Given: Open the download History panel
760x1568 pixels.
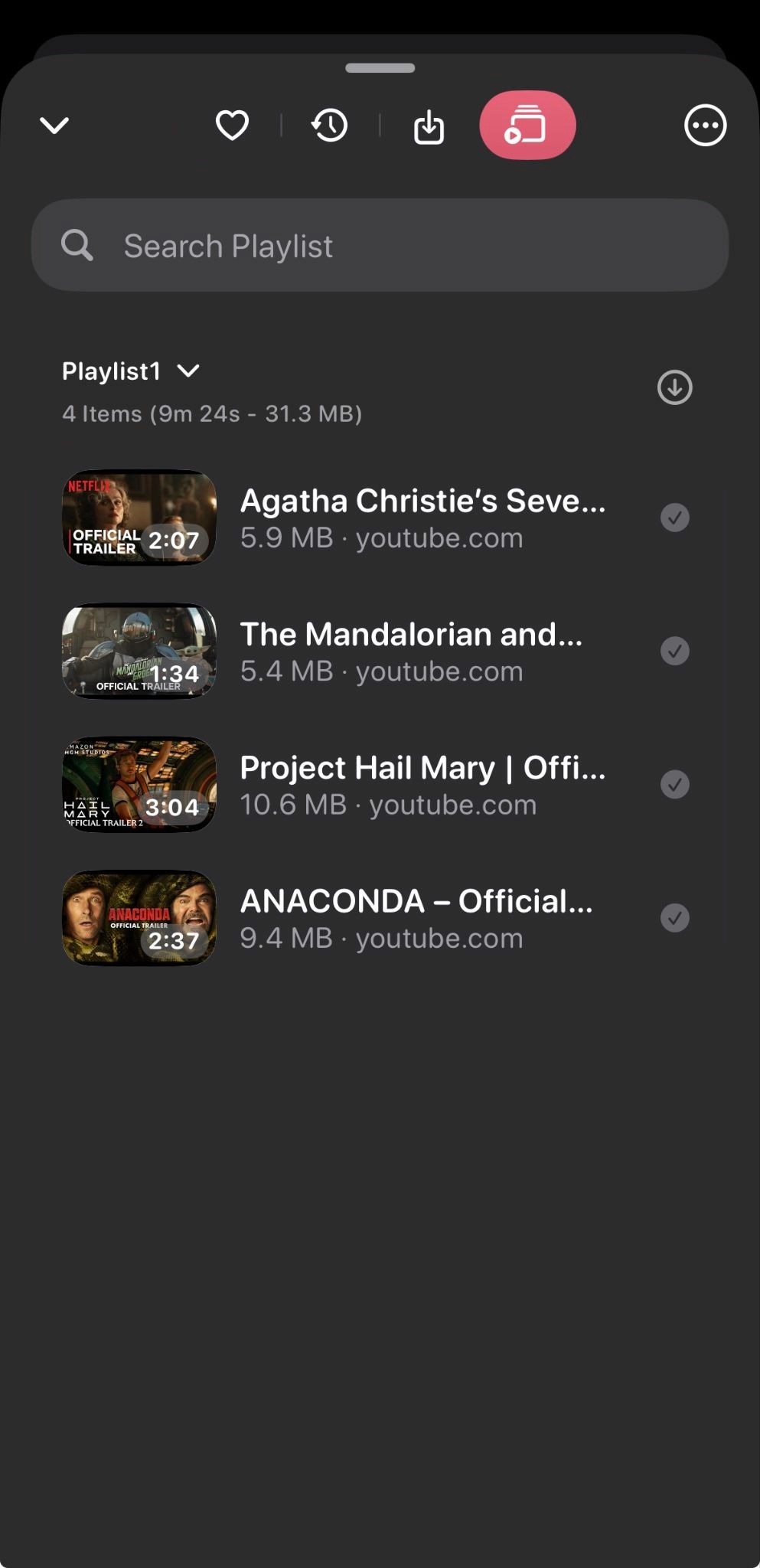Looking at the screenshot, I should pos(328,125).
